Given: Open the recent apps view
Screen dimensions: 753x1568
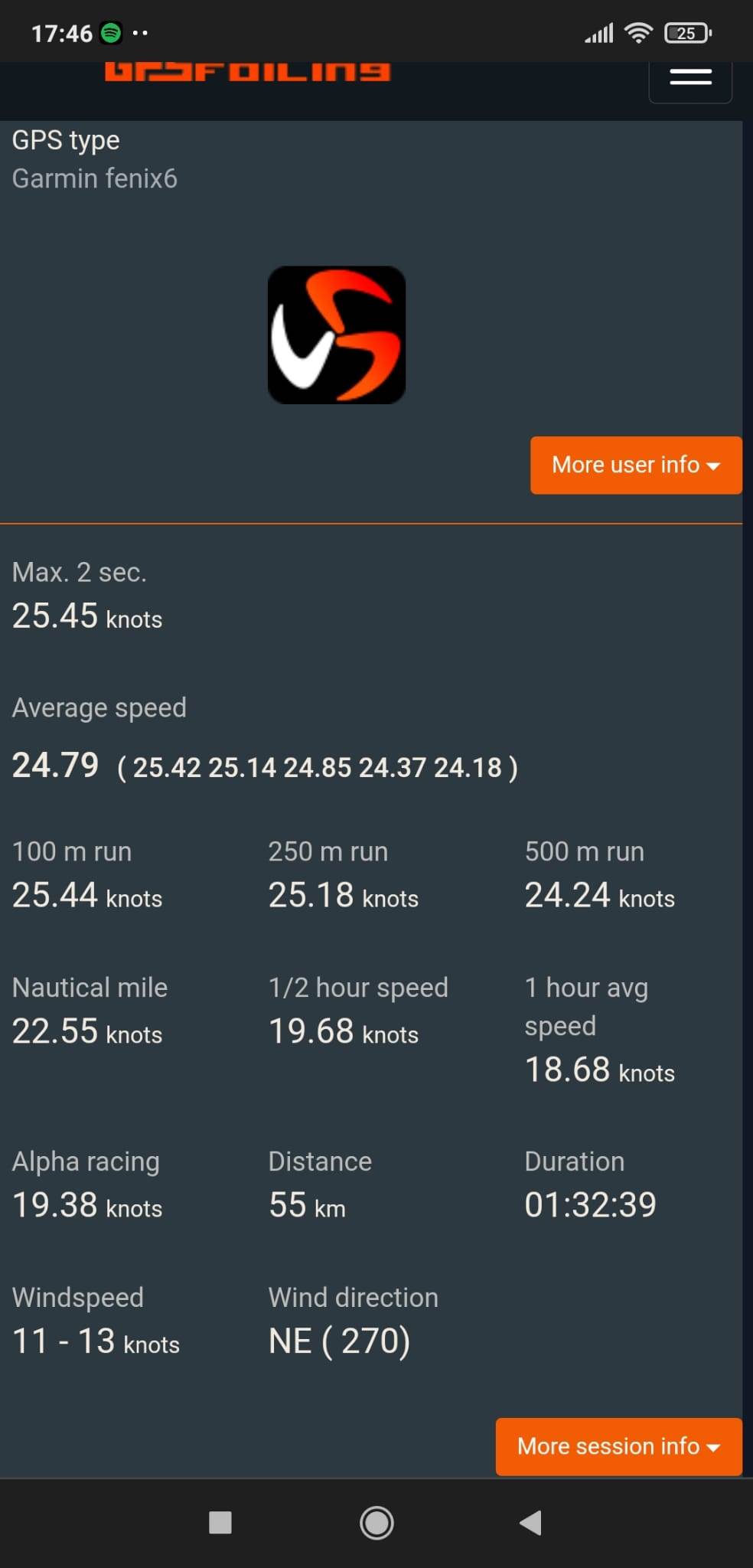Looking at the screenshot, I should 220,1523.
